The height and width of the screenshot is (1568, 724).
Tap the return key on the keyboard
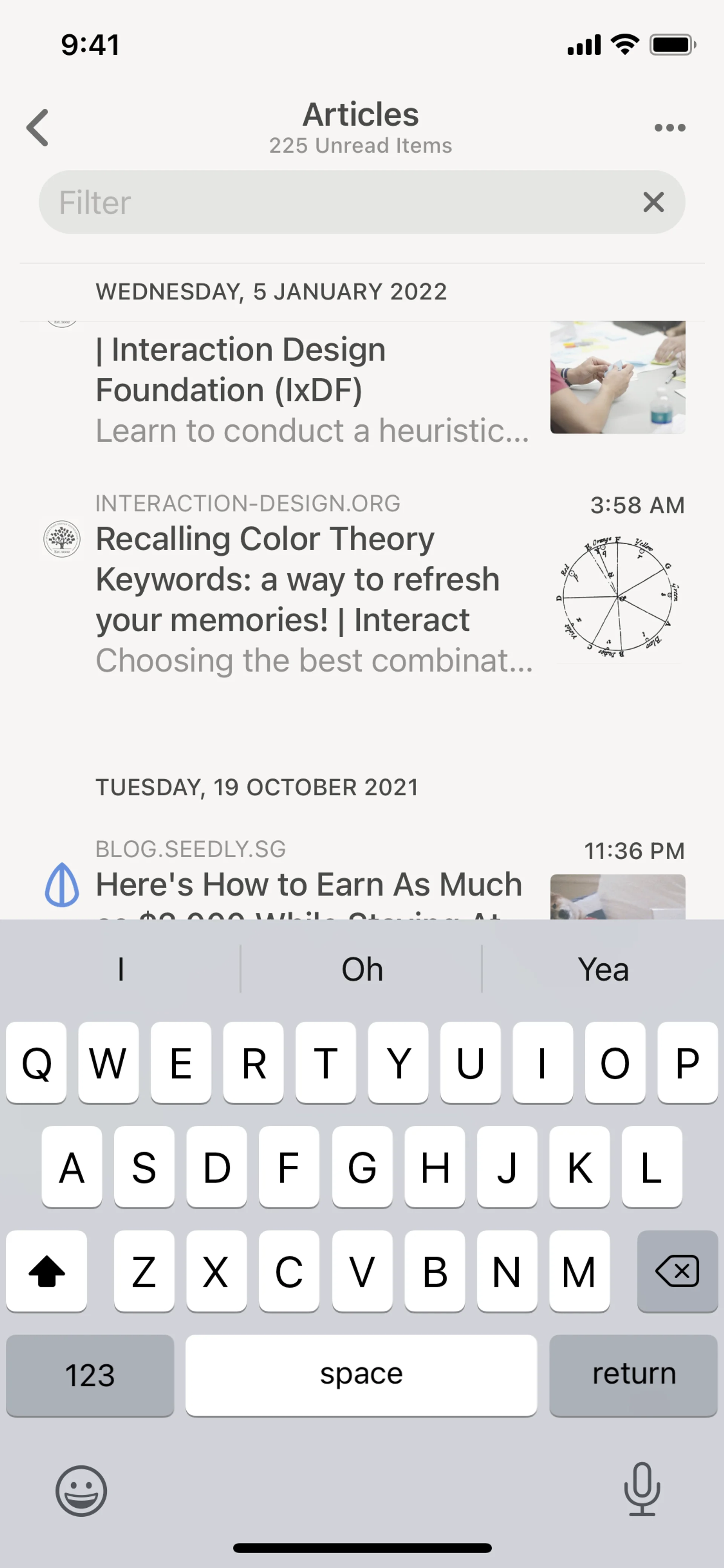pos(633,1374)
